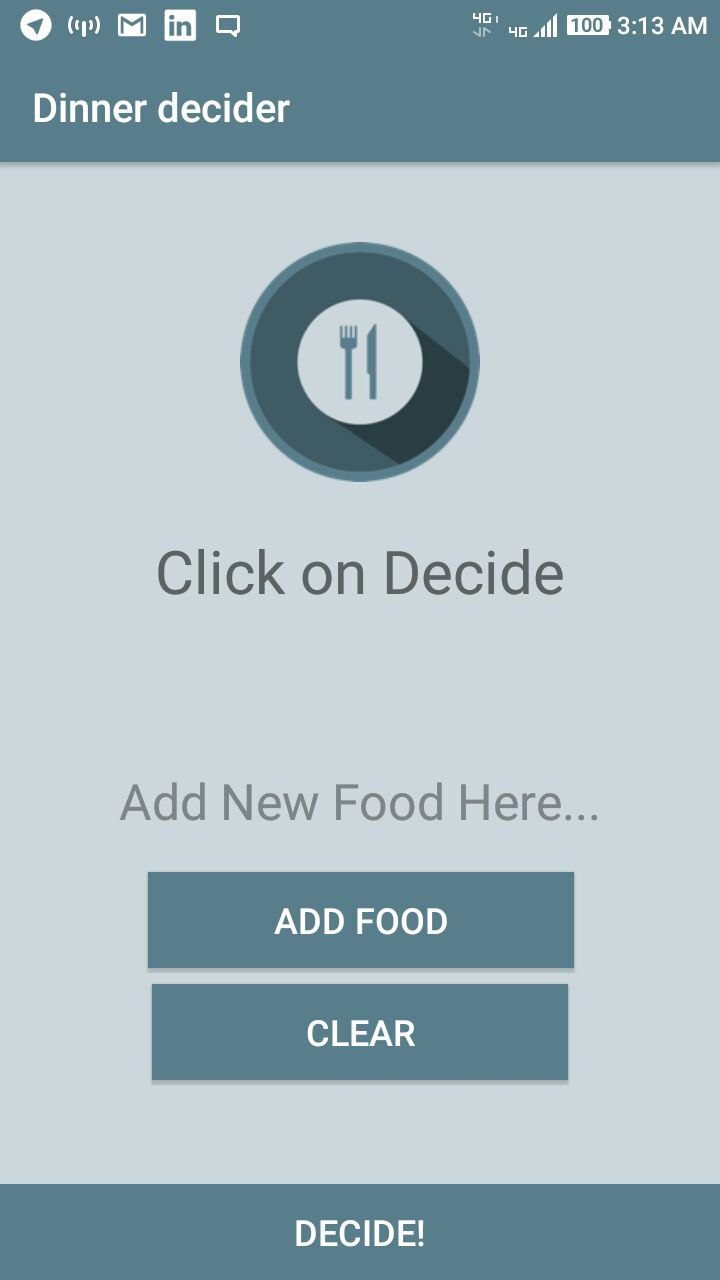Tap the app title bar header
The height and width of the screenshot is (1280, 720).
pos(360,108)
